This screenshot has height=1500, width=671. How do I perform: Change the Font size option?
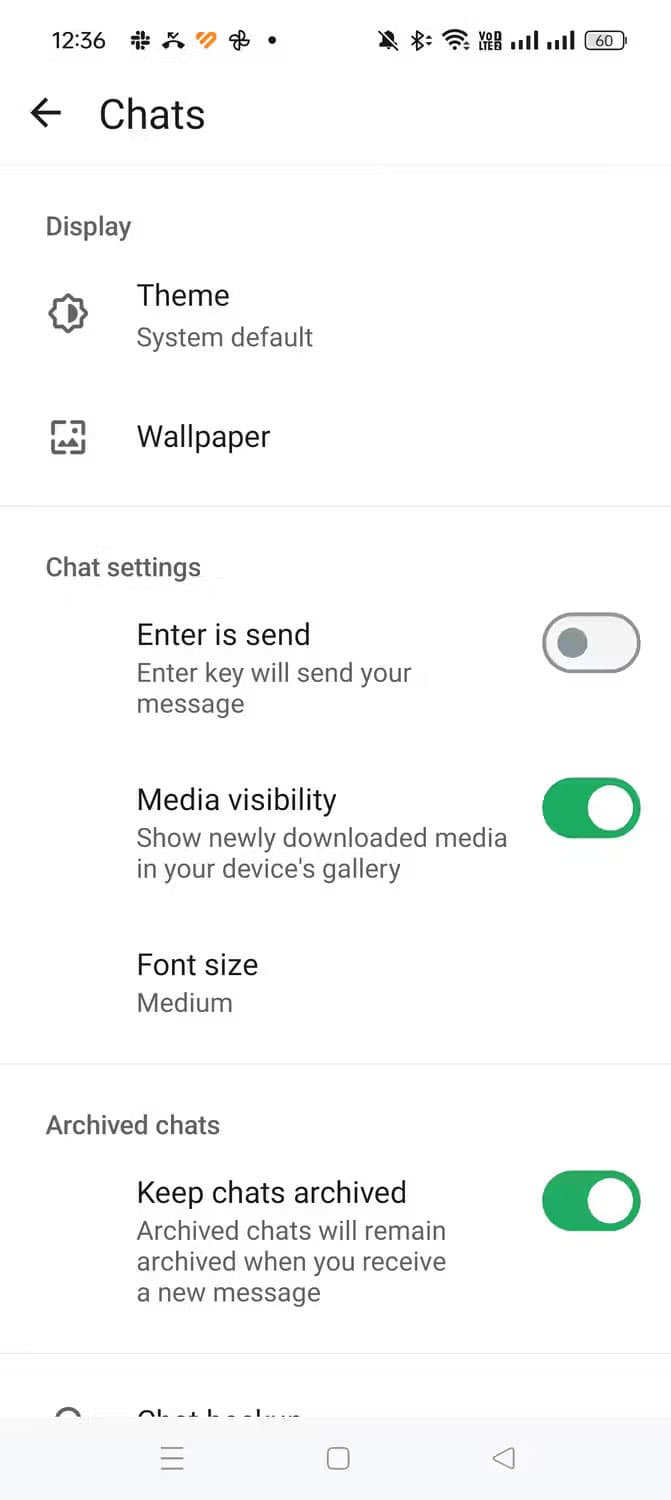tap(197, 982)
